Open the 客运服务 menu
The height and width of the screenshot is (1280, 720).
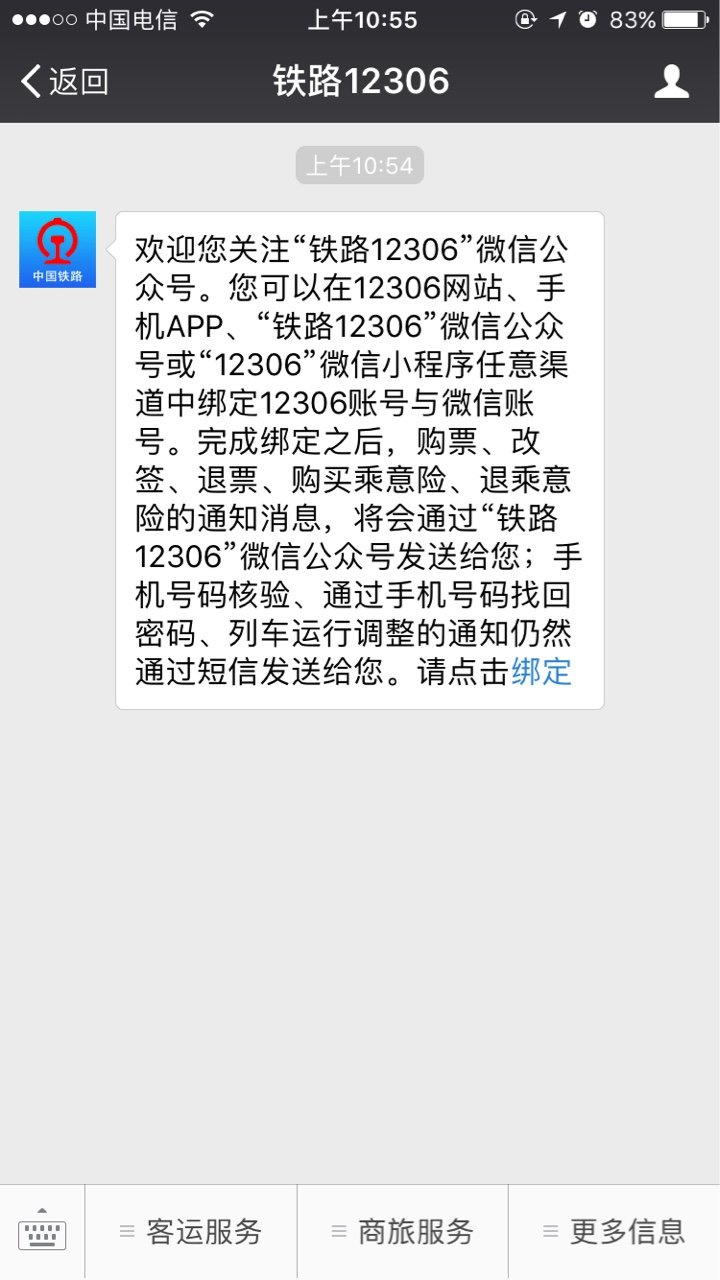point(191,1232)
